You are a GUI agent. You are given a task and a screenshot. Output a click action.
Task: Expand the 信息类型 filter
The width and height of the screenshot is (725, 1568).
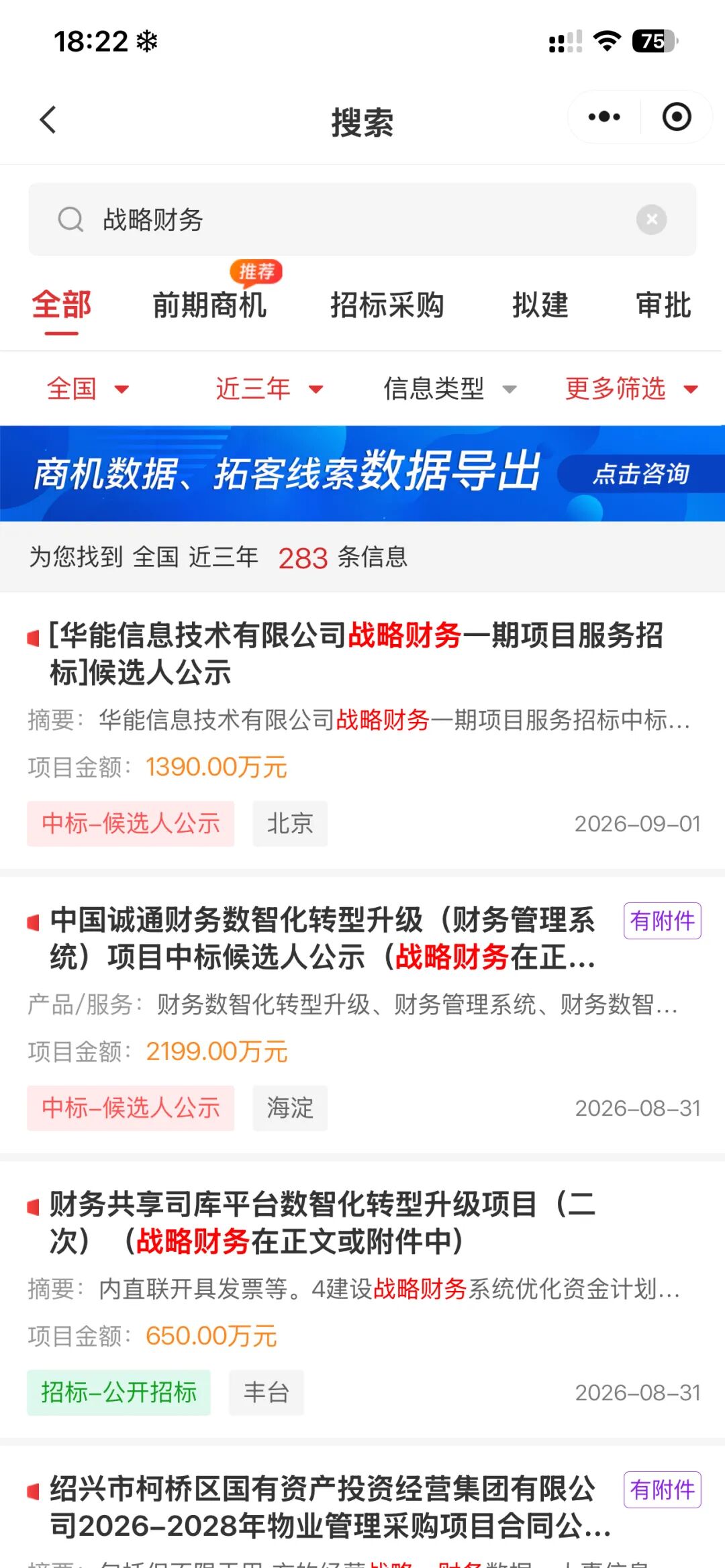coord(450,388)
